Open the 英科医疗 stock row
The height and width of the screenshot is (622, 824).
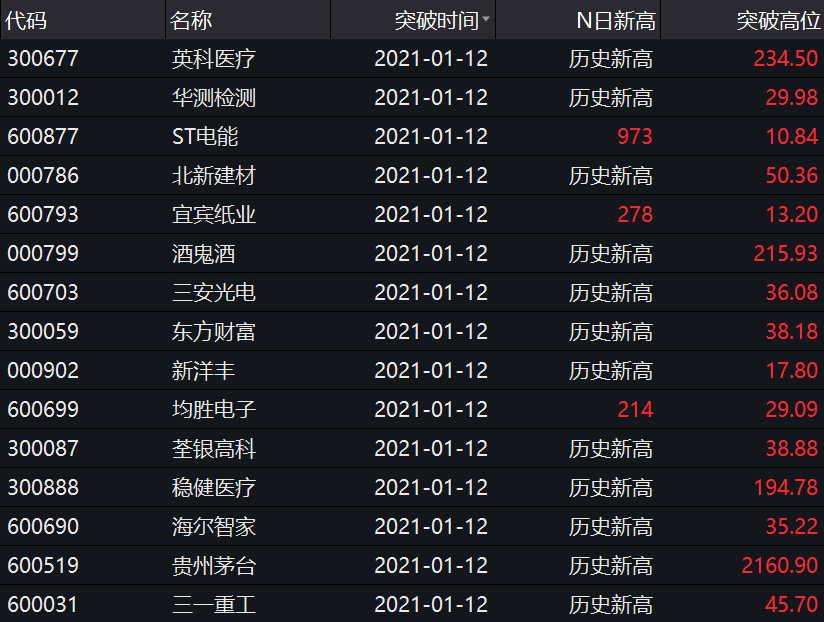point(214,59)
